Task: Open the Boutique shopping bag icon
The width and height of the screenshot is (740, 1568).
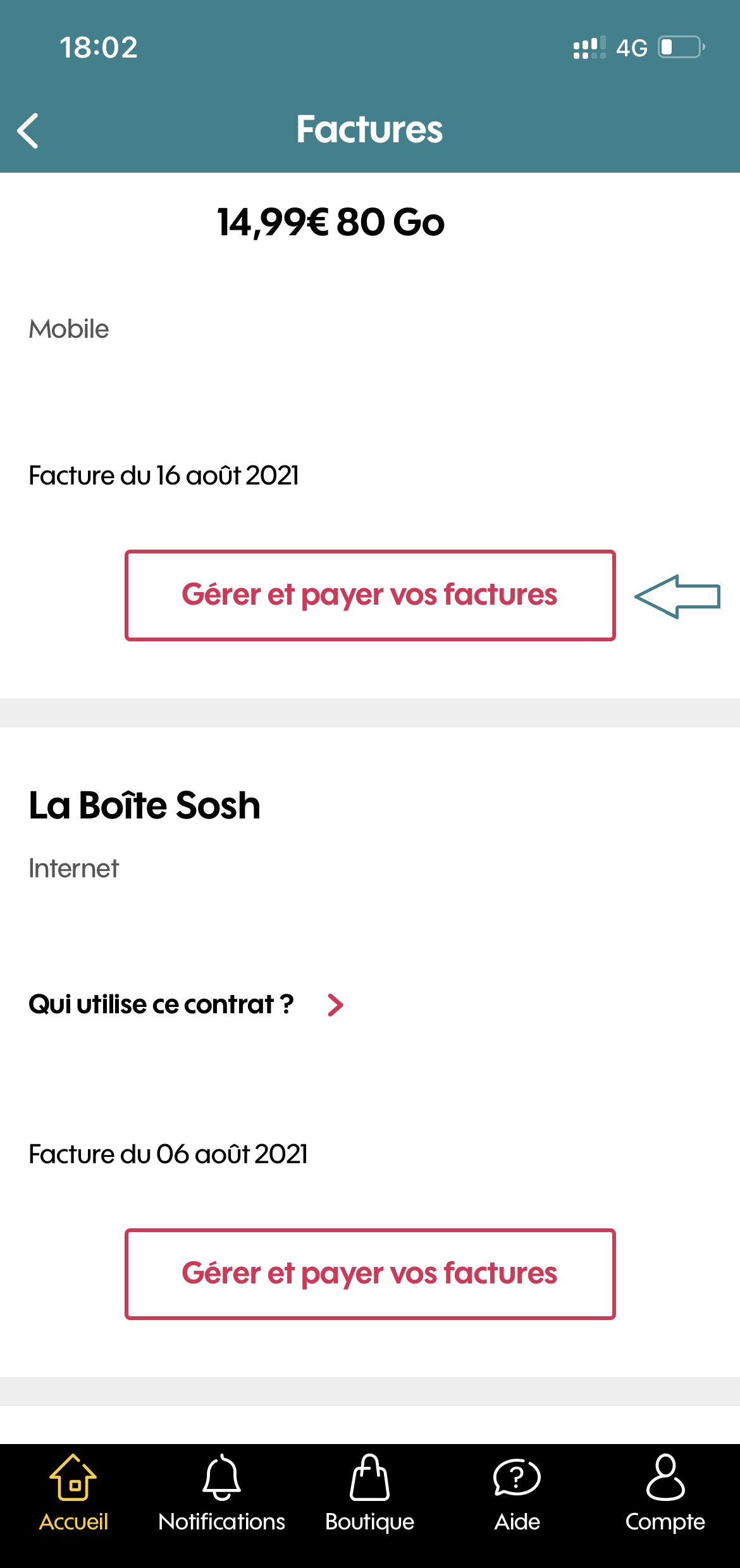Action: pos(369,1479)
